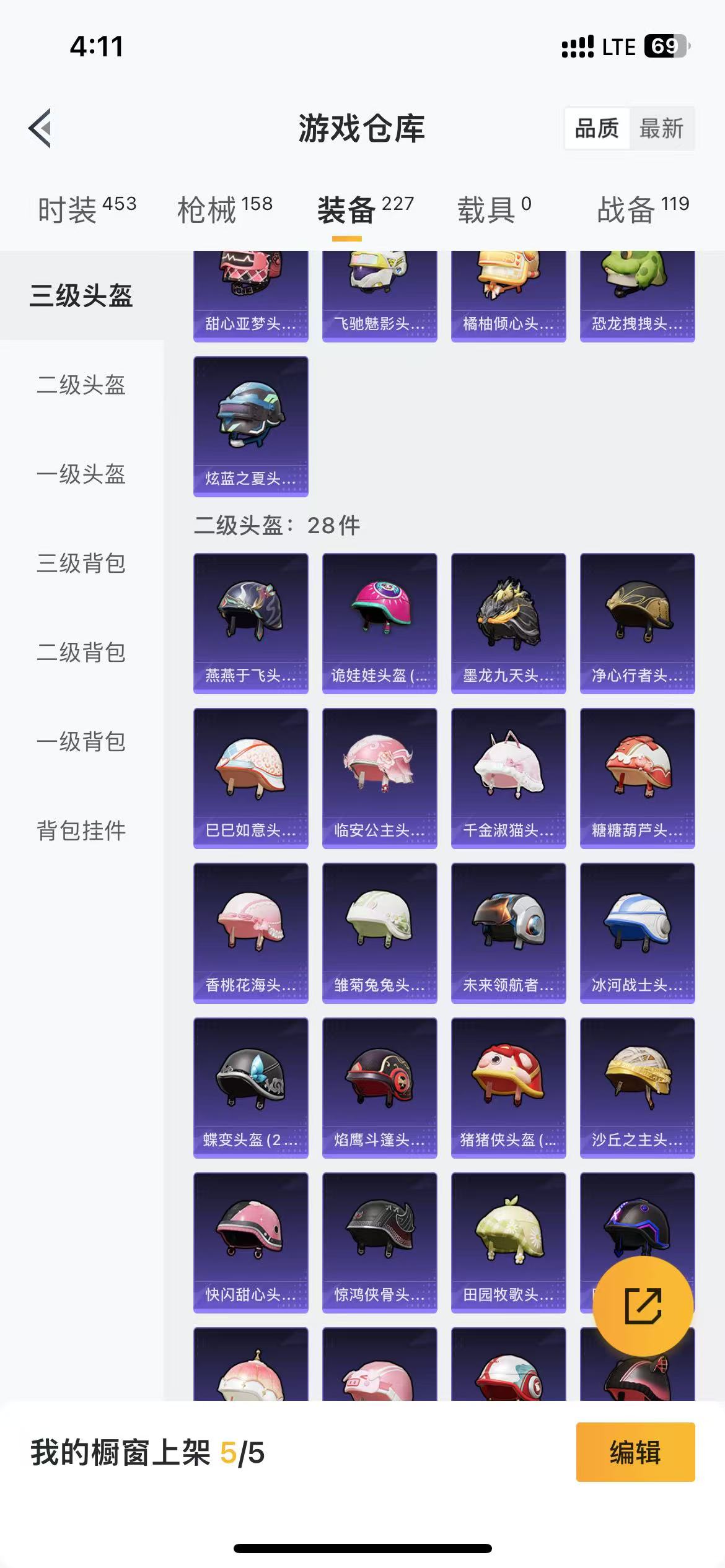Switch to the 枪械 tab
The width and height of the screenshot is (725, 1568).
(x=225, y=209)
